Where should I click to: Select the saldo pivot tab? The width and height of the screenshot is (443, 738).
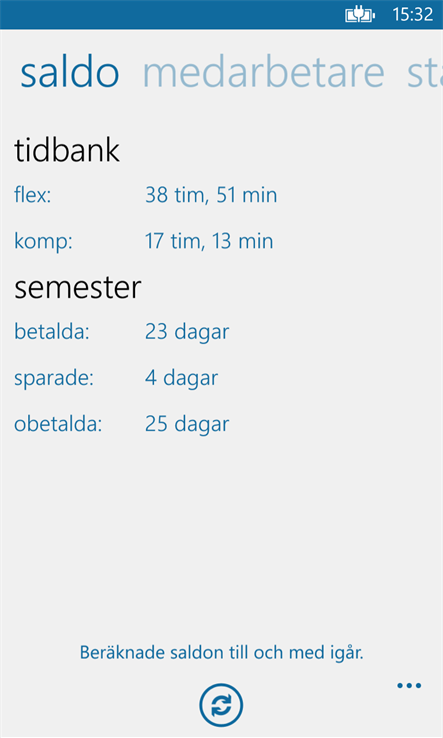coord(70,73)
